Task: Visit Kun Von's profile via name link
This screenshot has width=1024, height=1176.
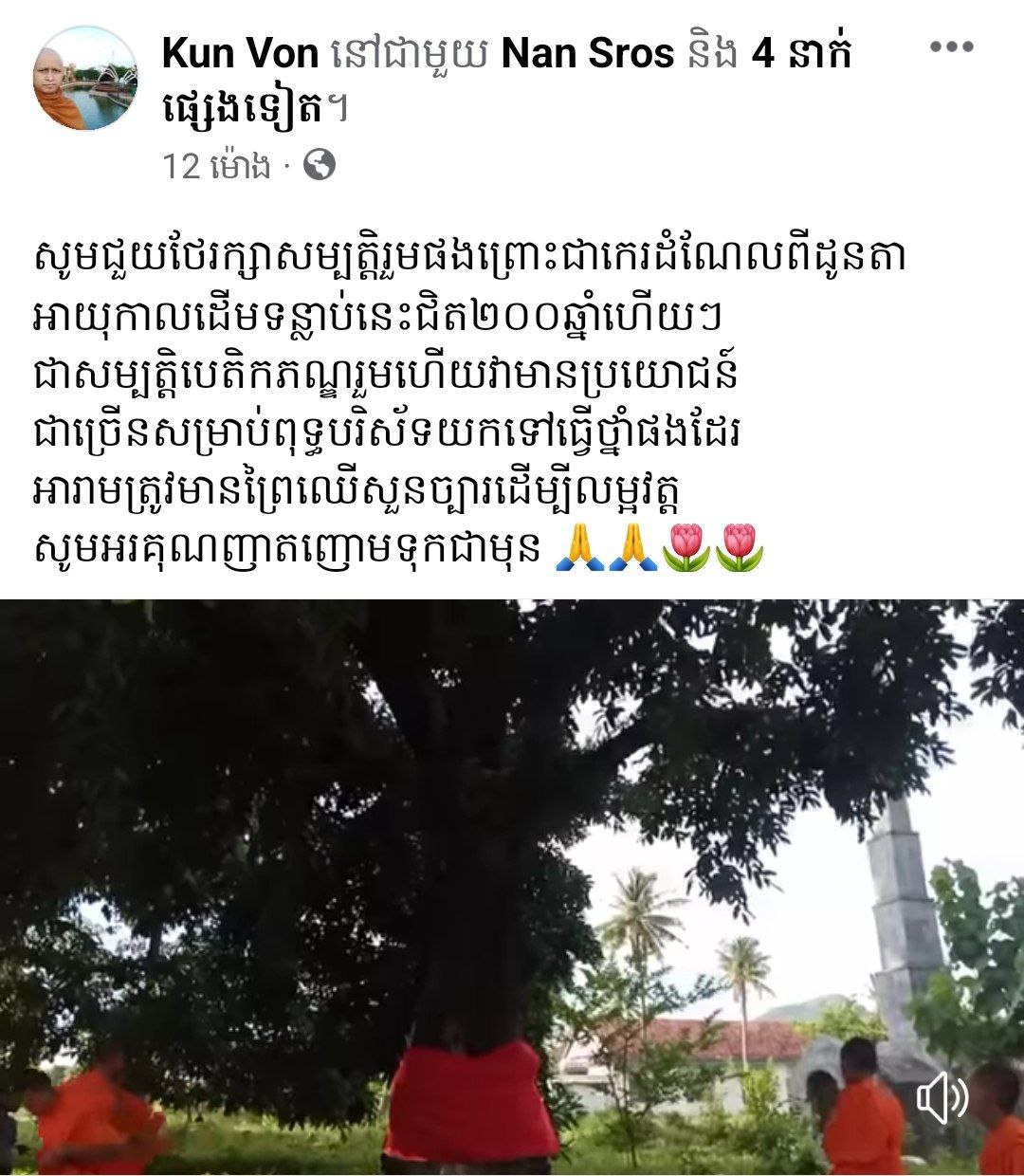Action: [x=240, y=54]
